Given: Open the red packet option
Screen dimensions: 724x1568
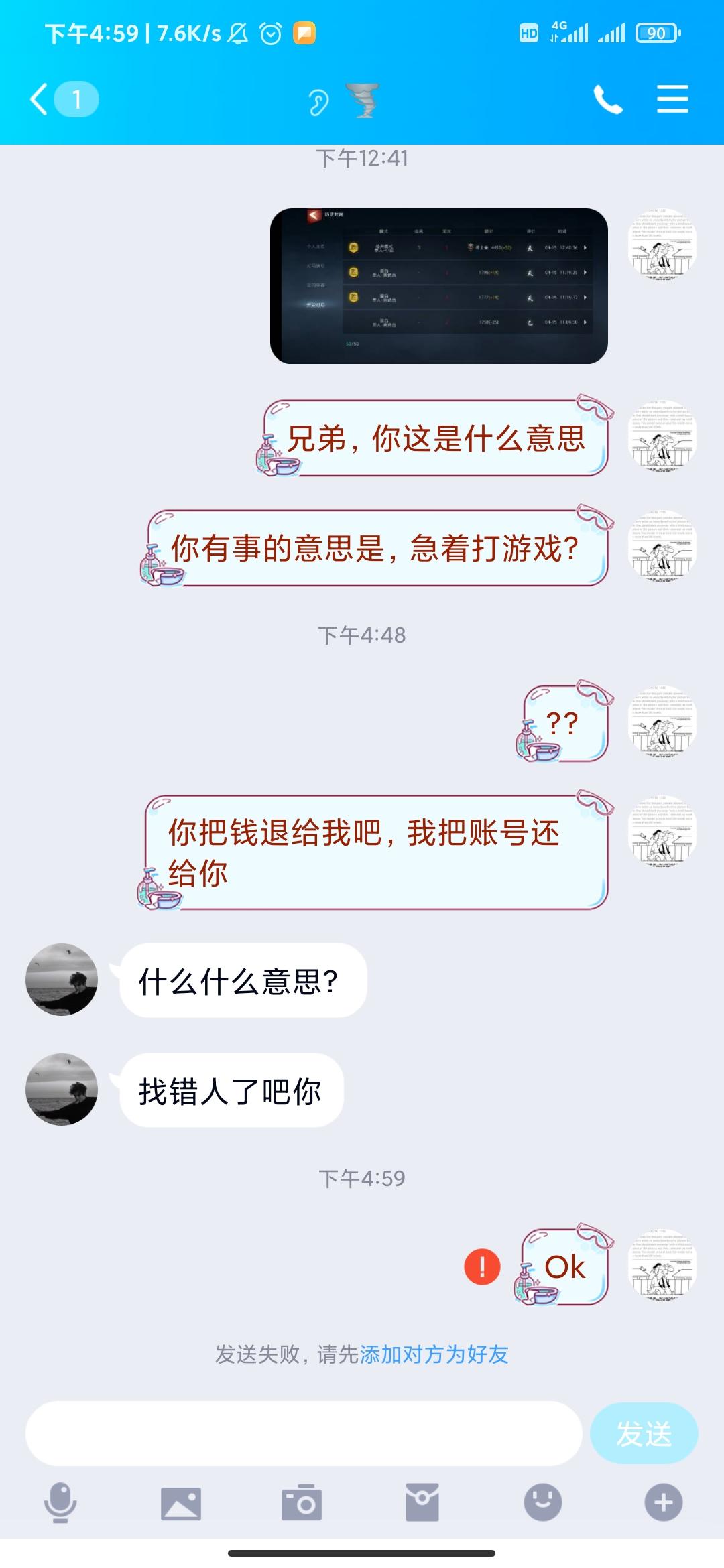Looking at the screenshot, I should pos(422,1503).
